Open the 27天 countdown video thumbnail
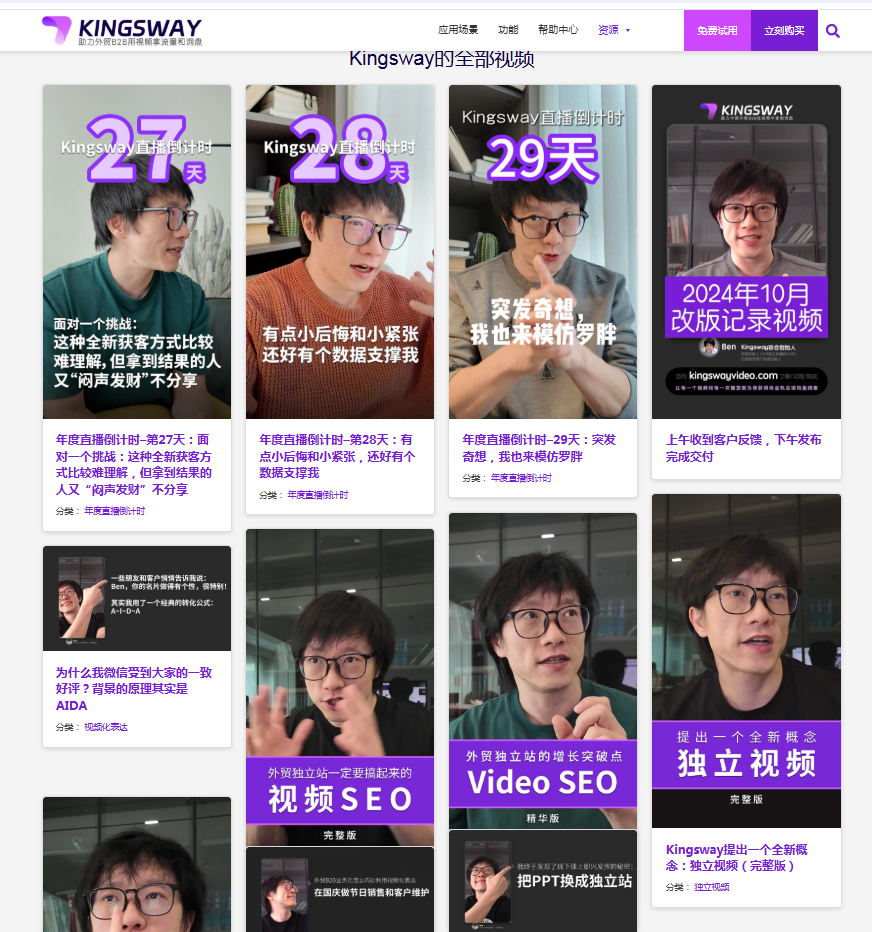 coord(137,250)
